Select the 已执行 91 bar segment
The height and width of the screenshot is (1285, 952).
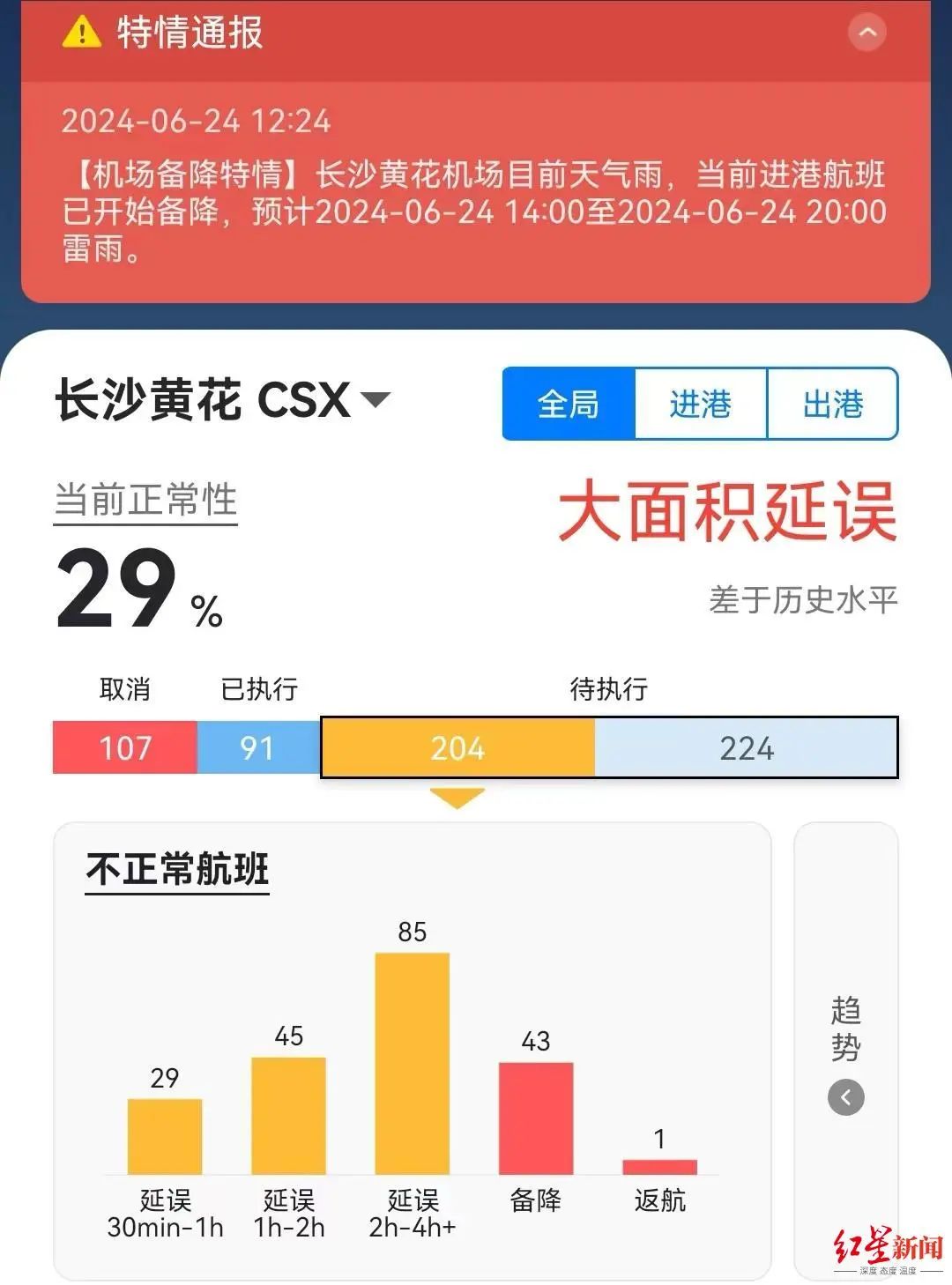point(257,748)
